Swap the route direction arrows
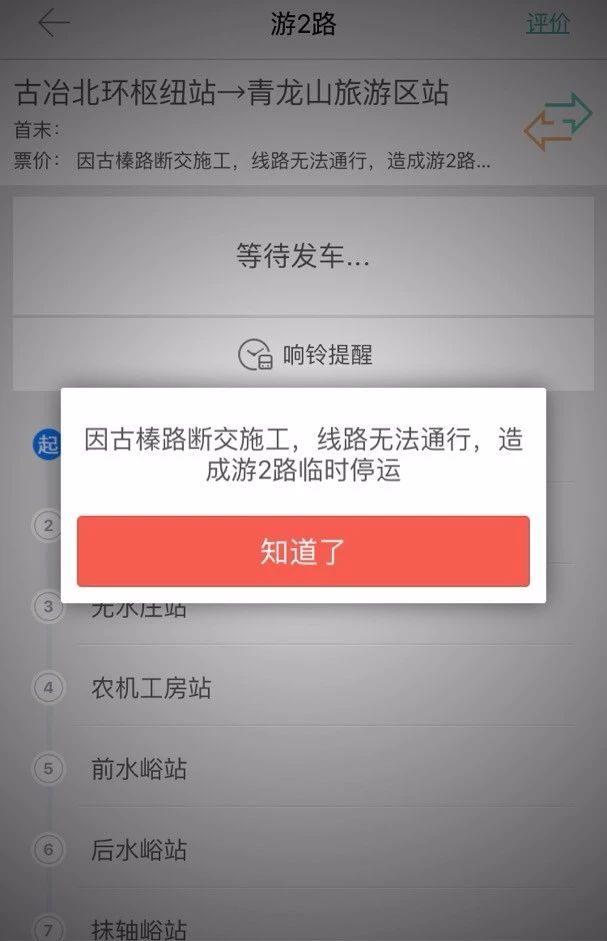The image size is (607, 941). click(x=557, y=121)
